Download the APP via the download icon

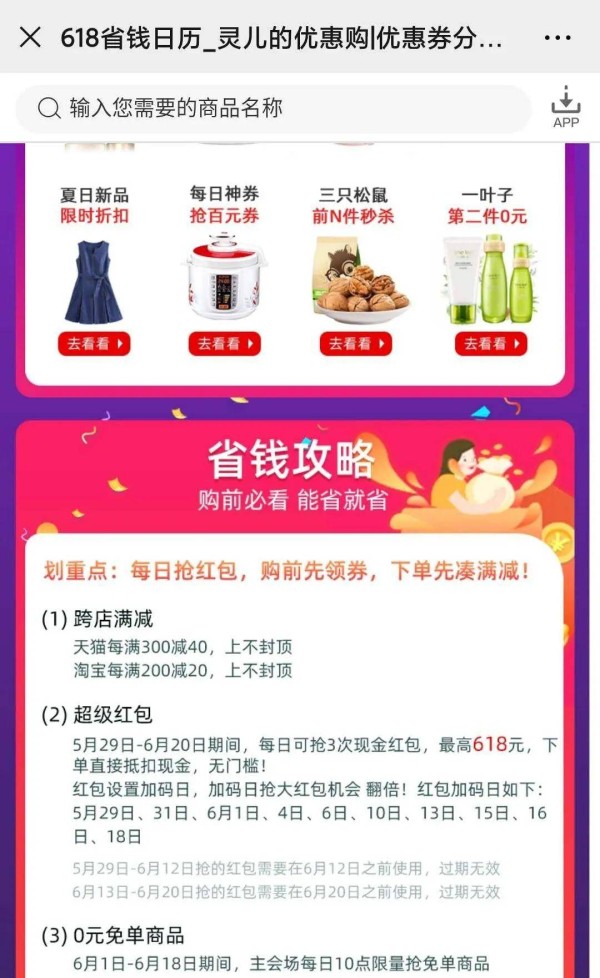pyautogui.click(x=566, y=107)
